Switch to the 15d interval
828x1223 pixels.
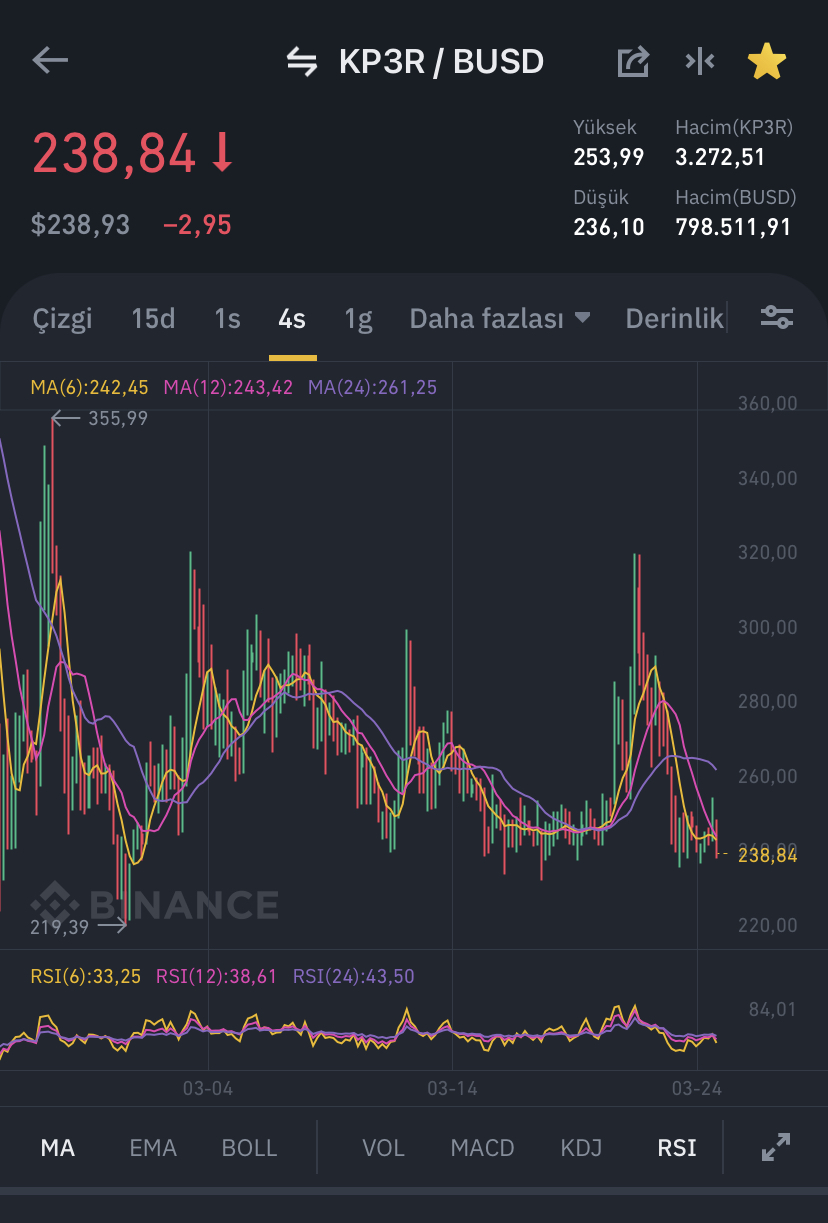pos(153,319)
